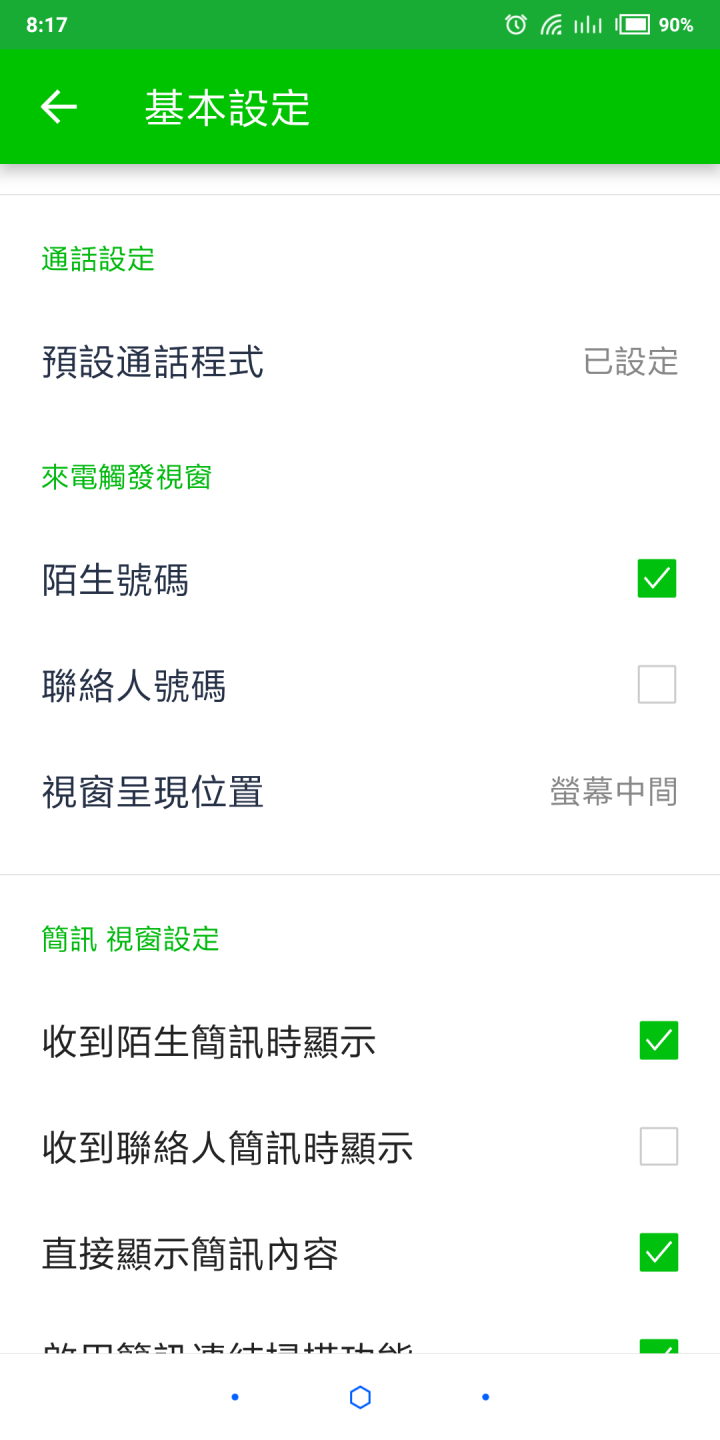The image size is (720, 1440).
Task: Enable the 聯絡人號碼 checkbox
Action: point(657,685)
